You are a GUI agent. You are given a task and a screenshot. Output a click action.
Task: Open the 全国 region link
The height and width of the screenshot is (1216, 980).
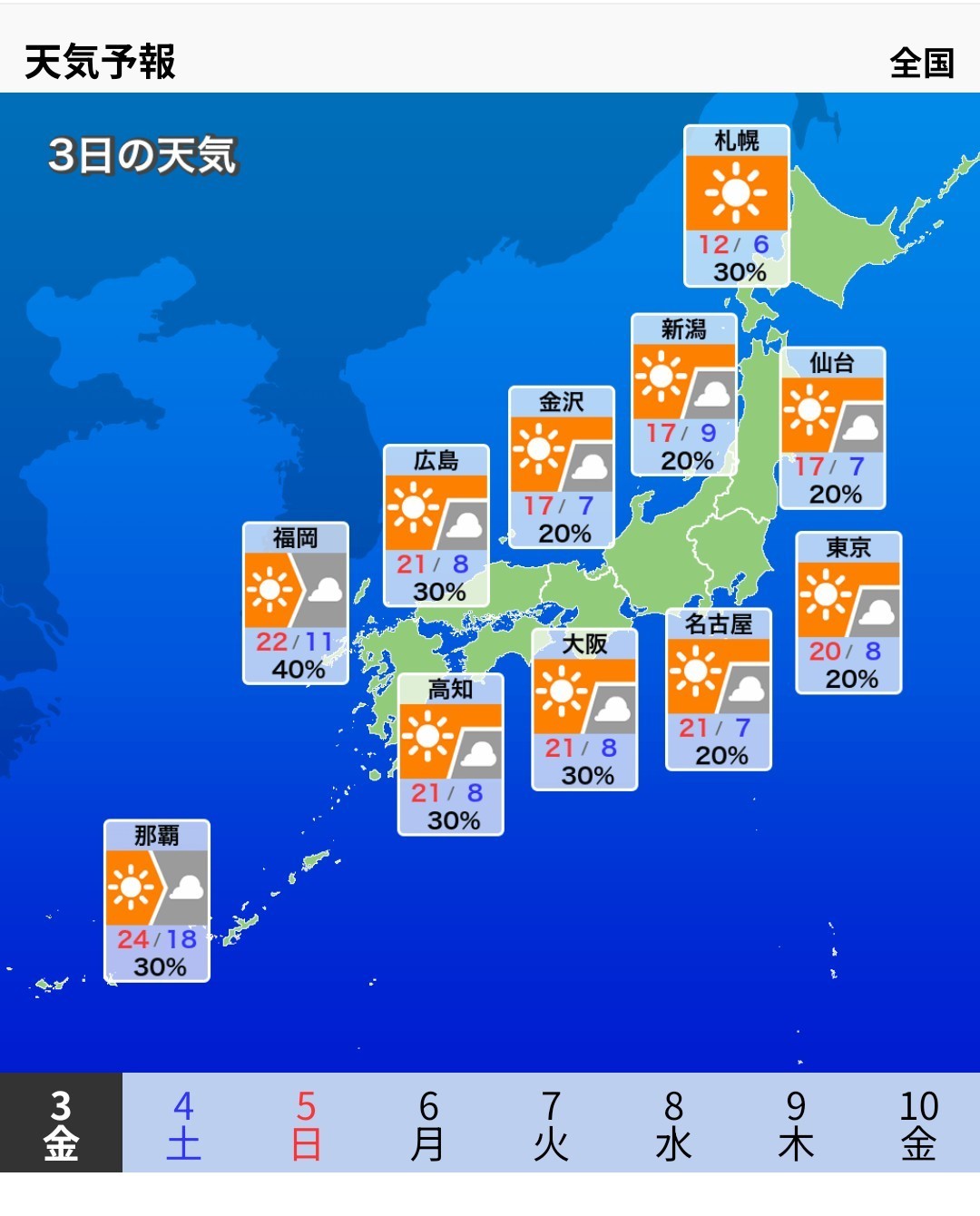pos(923,62)
